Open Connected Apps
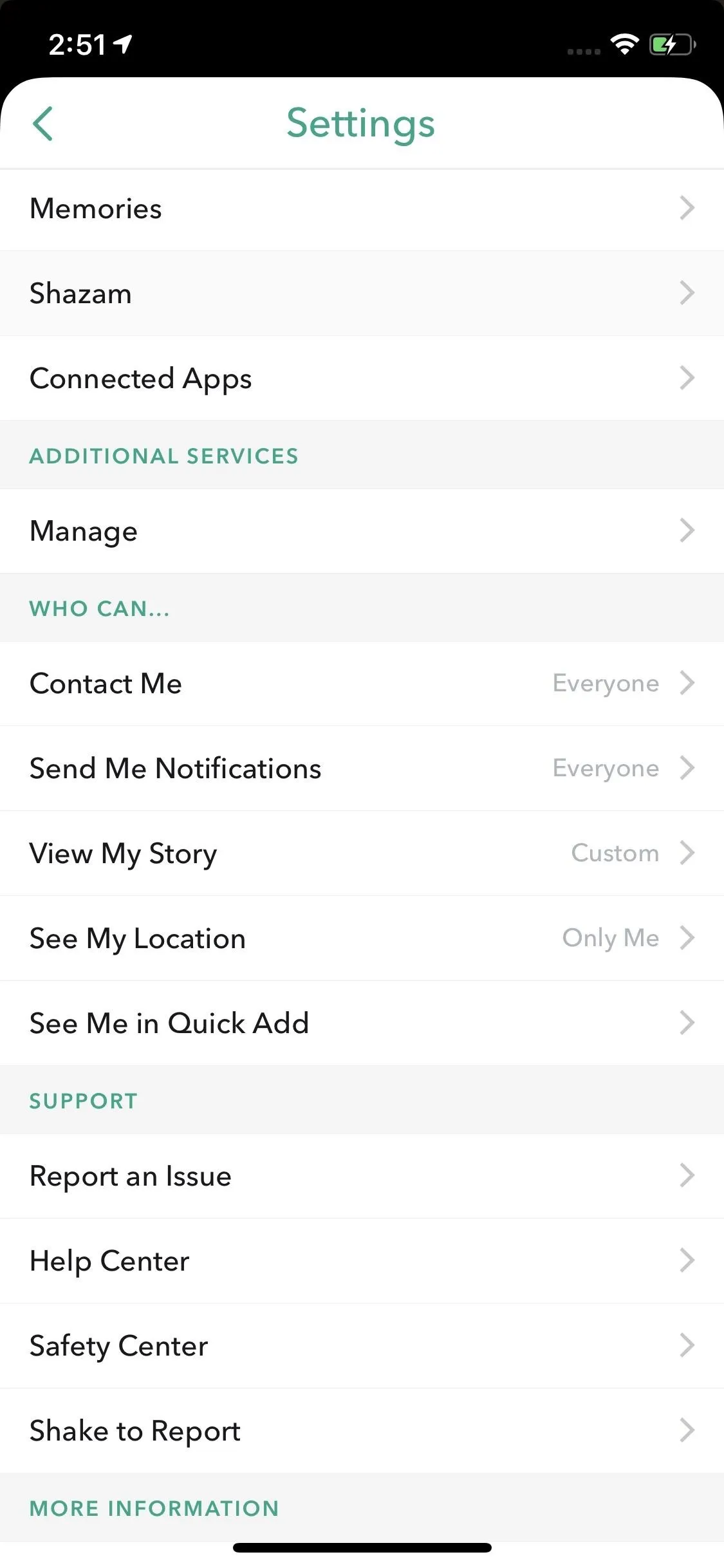The image size is (724, 1568). (362, 378)
